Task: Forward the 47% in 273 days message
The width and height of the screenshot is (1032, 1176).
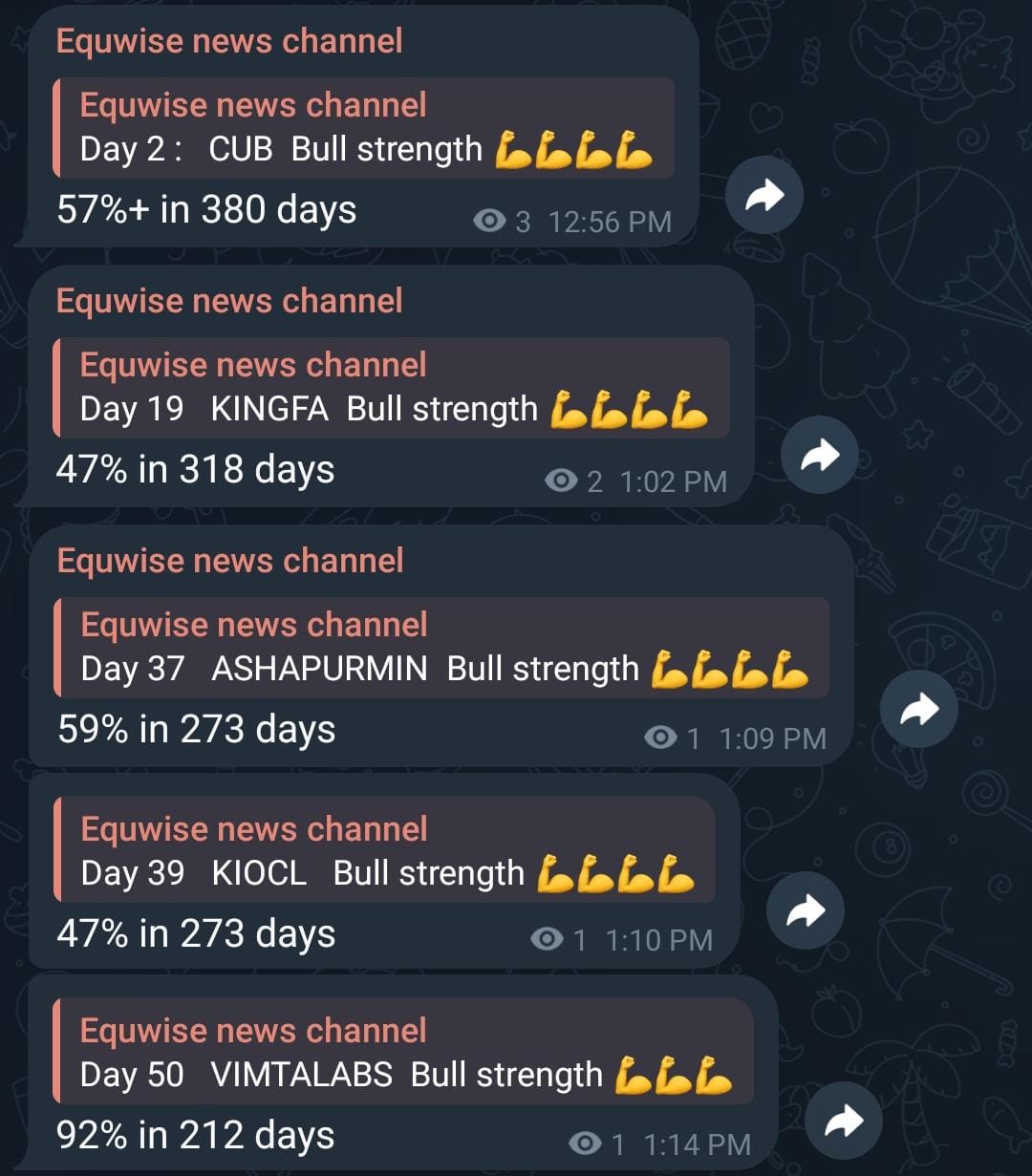Action: [805, 911]
